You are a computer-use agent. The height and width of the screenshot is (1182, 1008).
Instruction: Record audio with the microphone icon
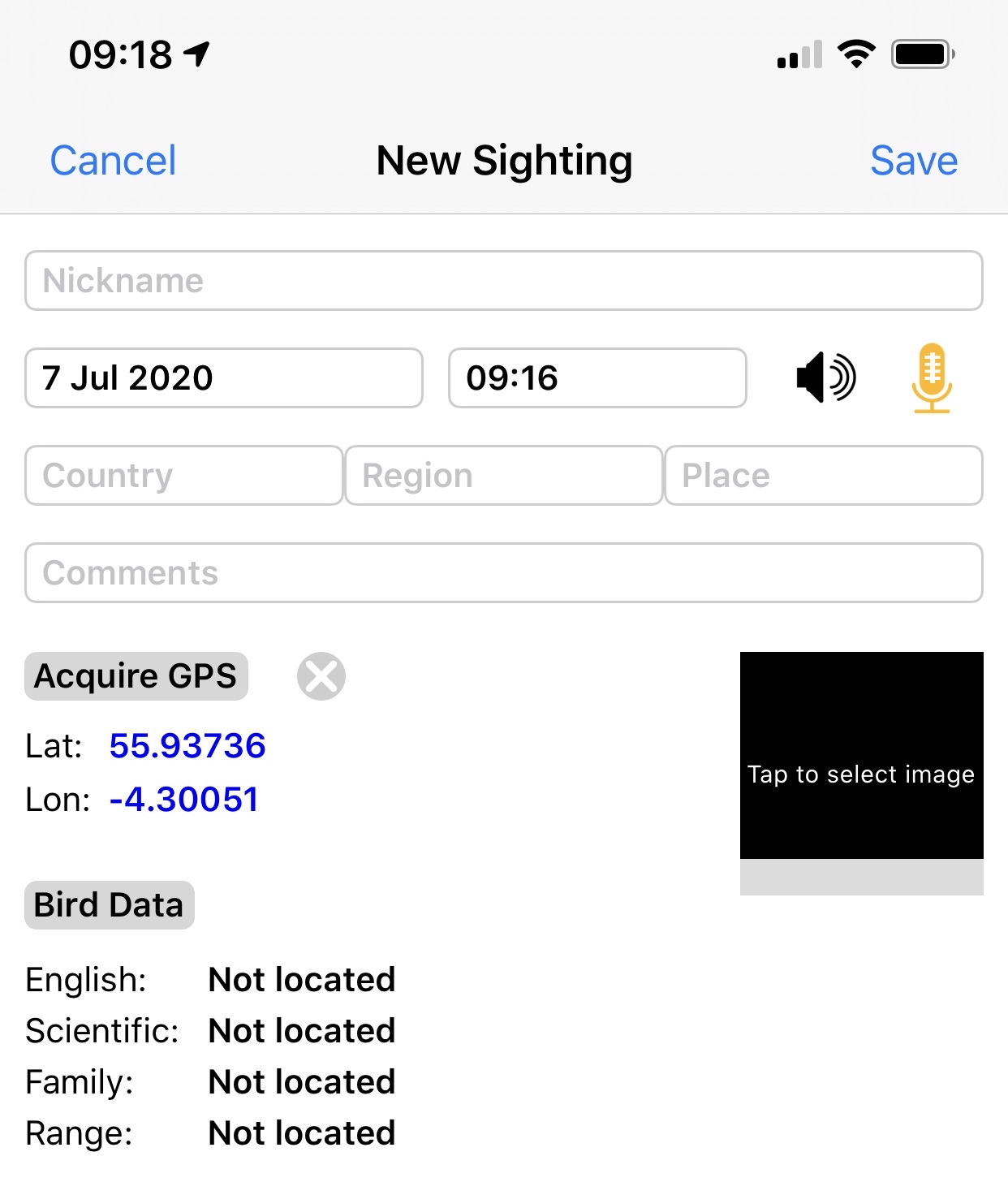pyautogui.click(x=932, y=378)
